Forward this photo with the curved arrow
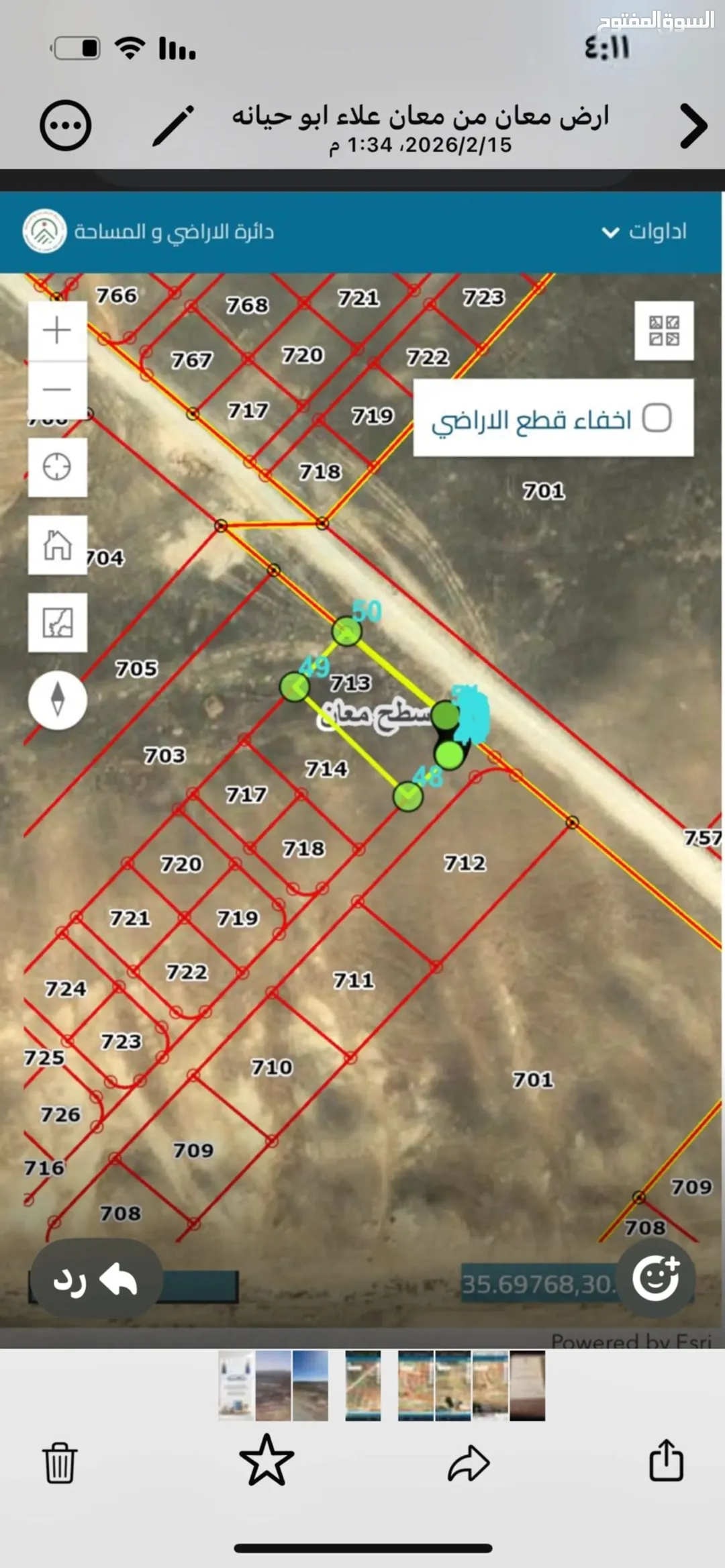Screen dimensions: 725x1568 (x=468, y=1463)
